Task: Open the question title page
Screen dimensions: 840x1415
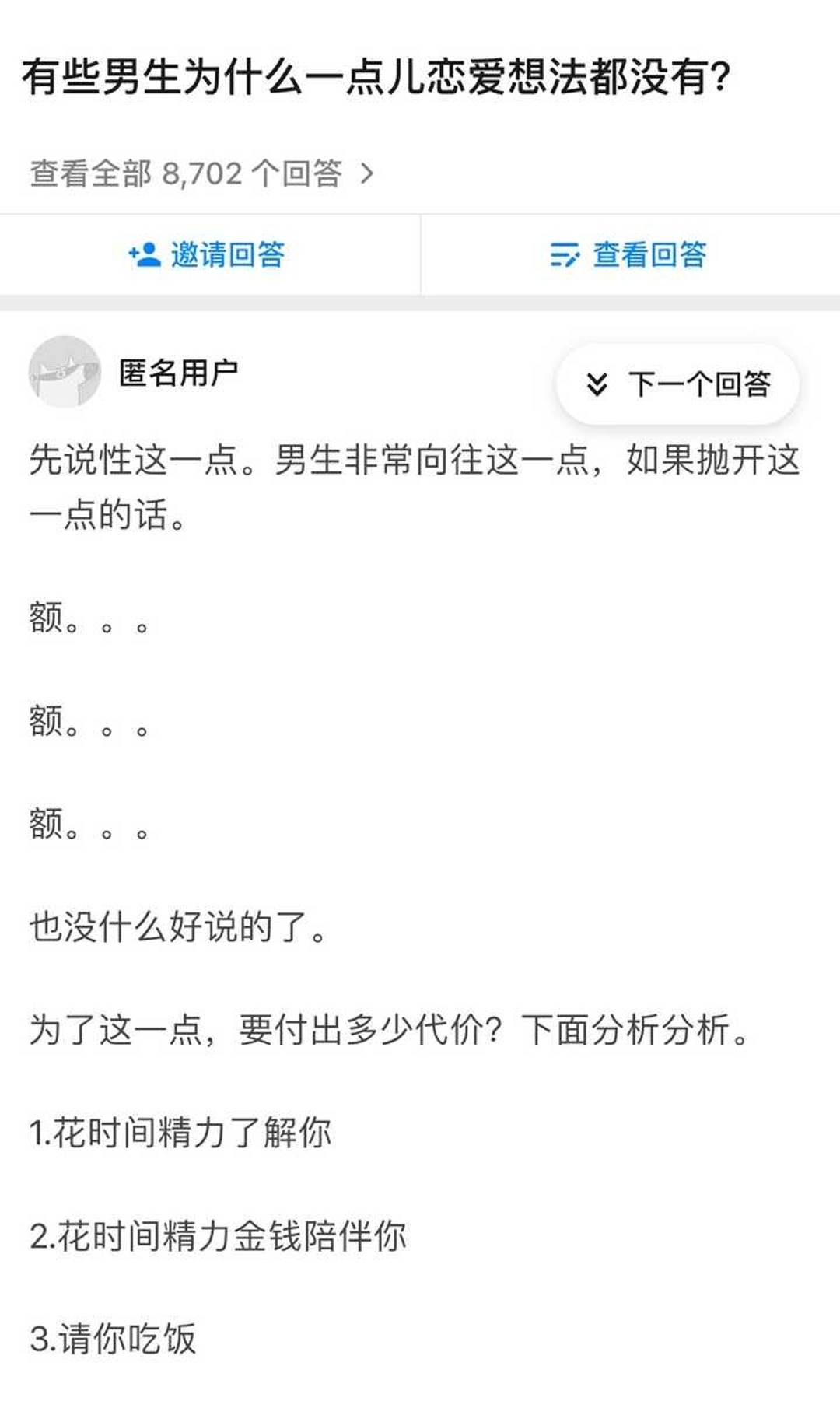Action: [376, 78]
